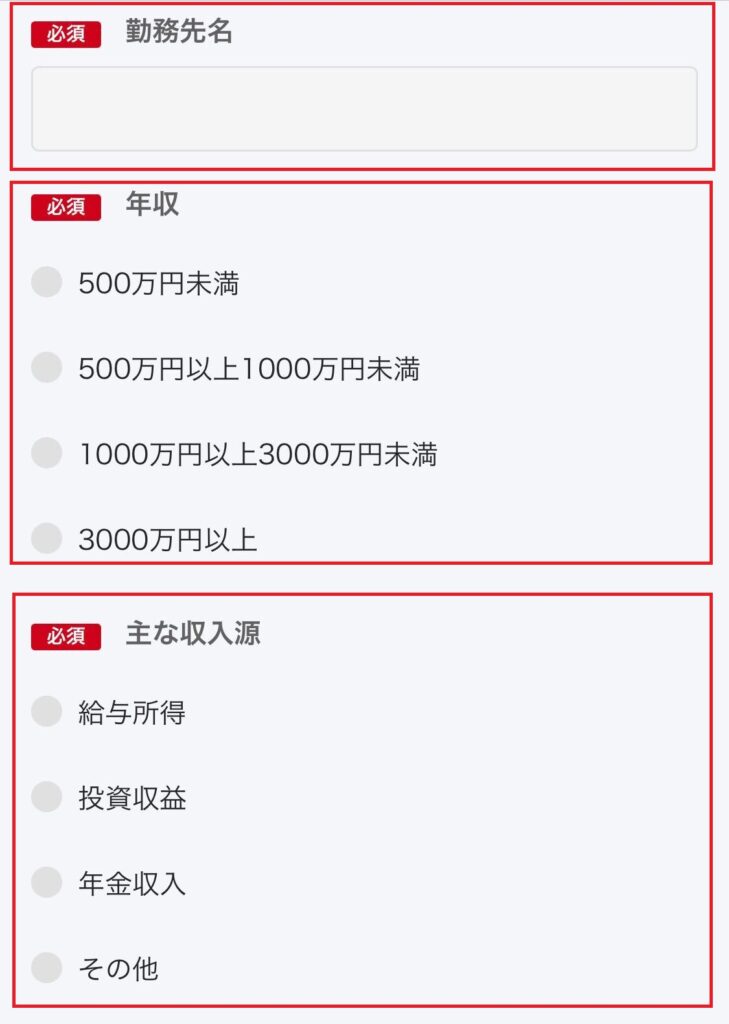The height and width of the screenshot is (1024, 729).
Task: Pick 1000万円以上3000万円未満 as income range
Action: point(47,453)
